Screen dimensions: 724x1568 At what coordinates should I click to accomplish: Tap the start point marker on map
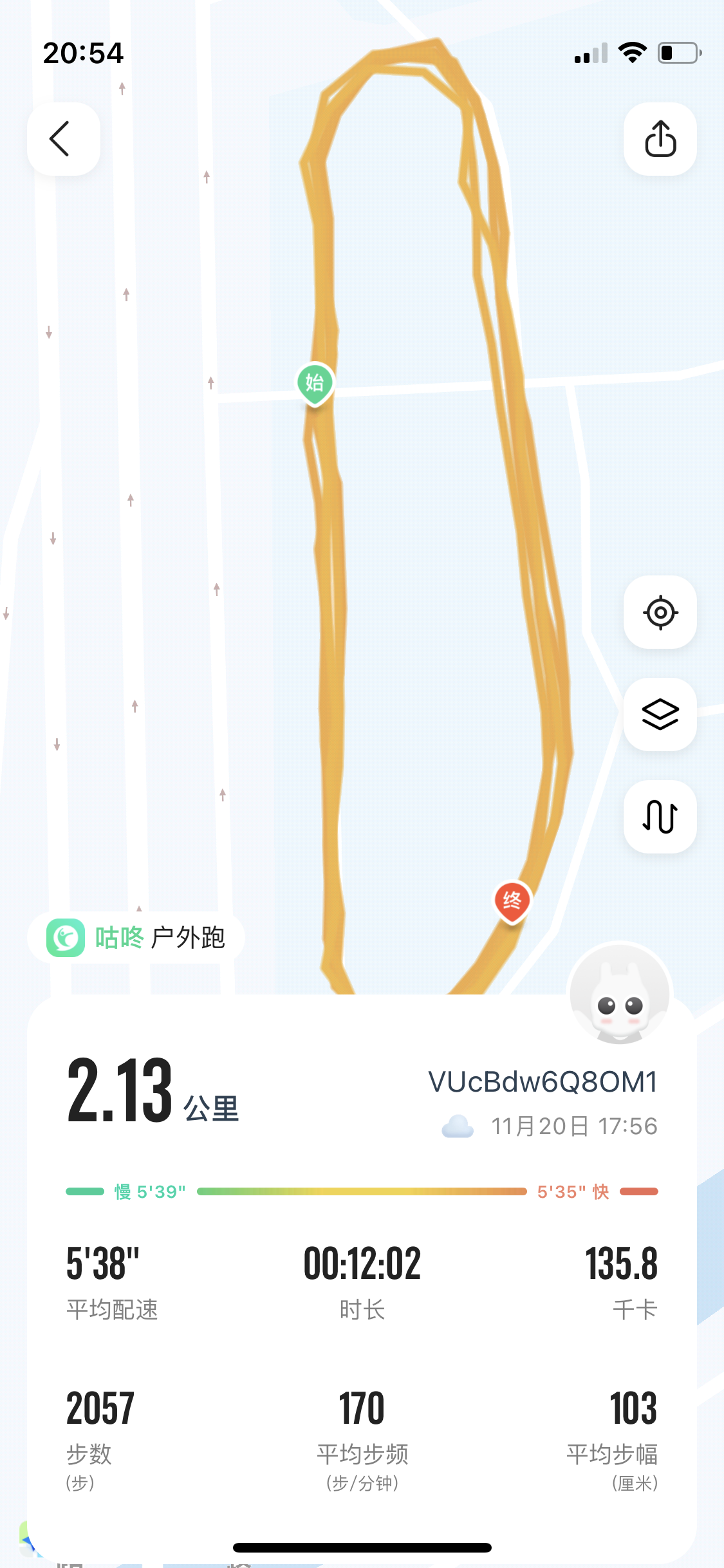pyautogui.click(x=315, y=383)
